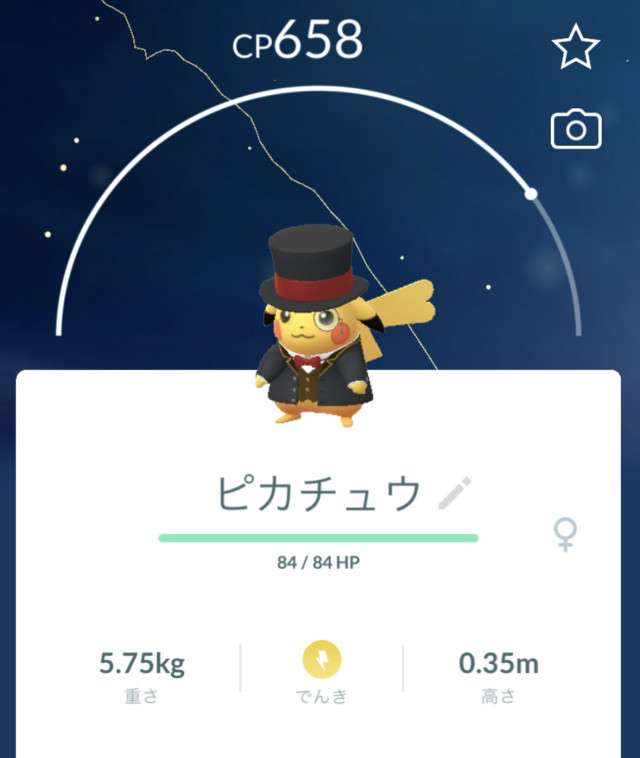Mark this Pikachu as a favorite
Viewport: 640px width, 758px height.
[x=576, y=48]
